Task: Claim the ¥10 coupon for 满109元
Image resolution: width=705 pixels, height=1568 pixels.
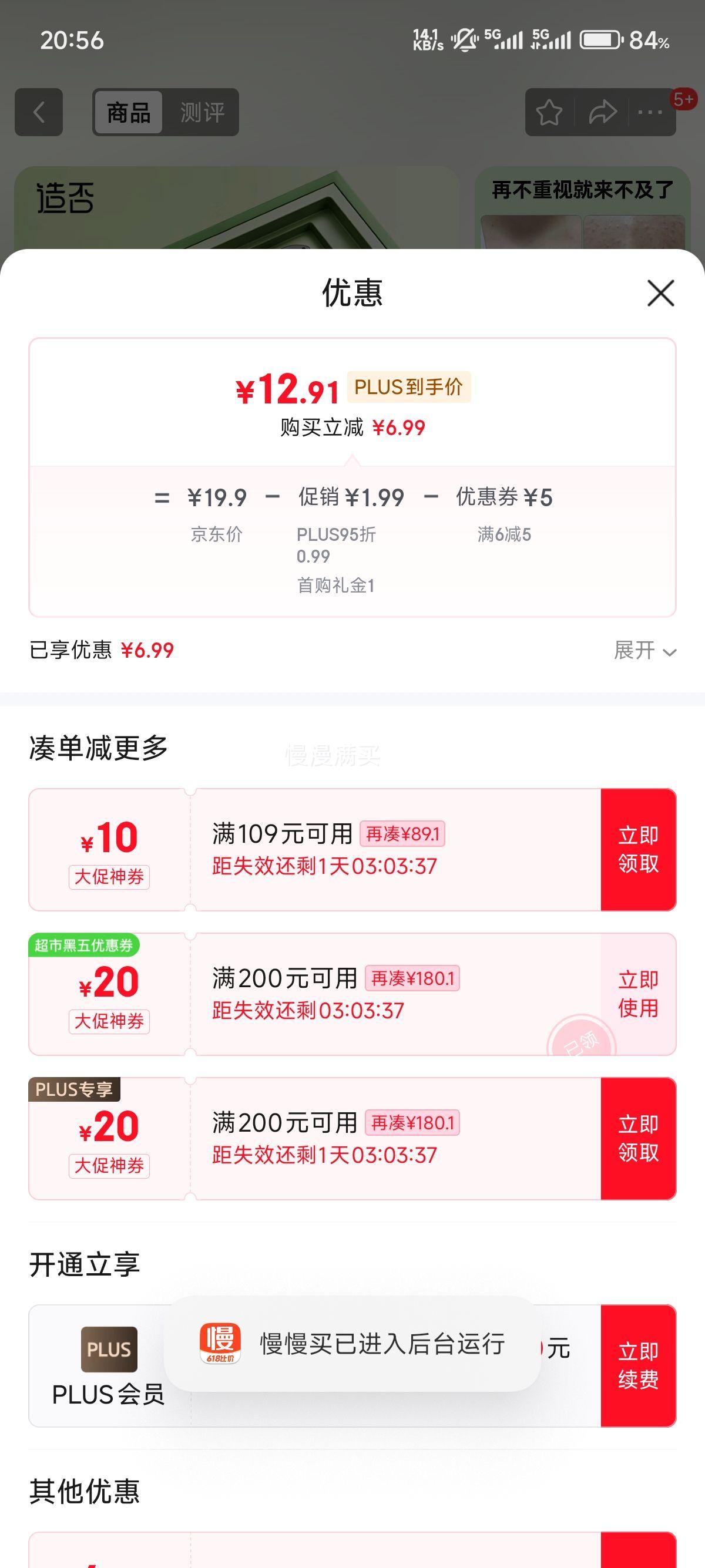Action: click(637, 849)
